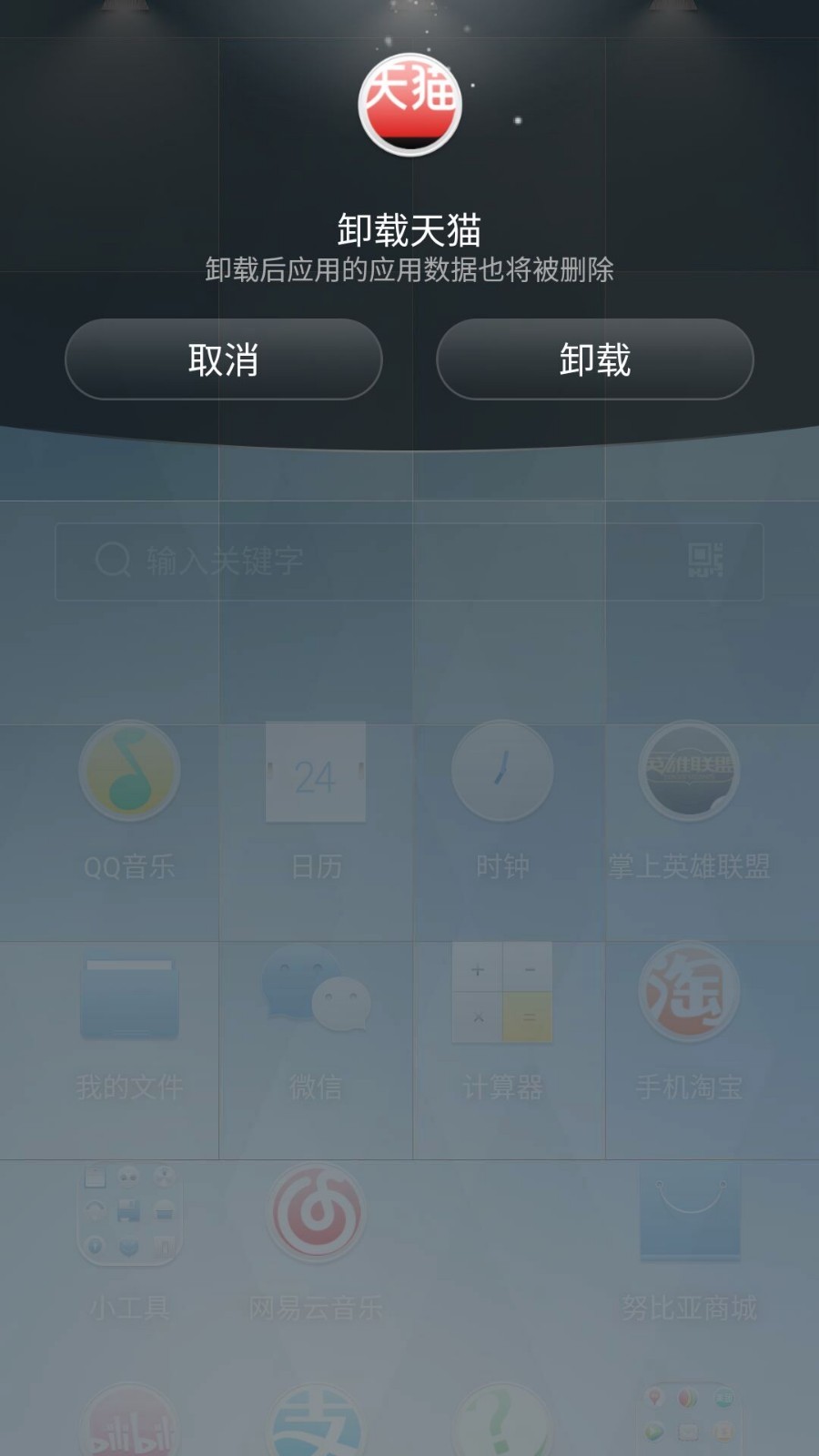
Task: Launch the 时钟 clock app
Action: [x=503, y=772]
